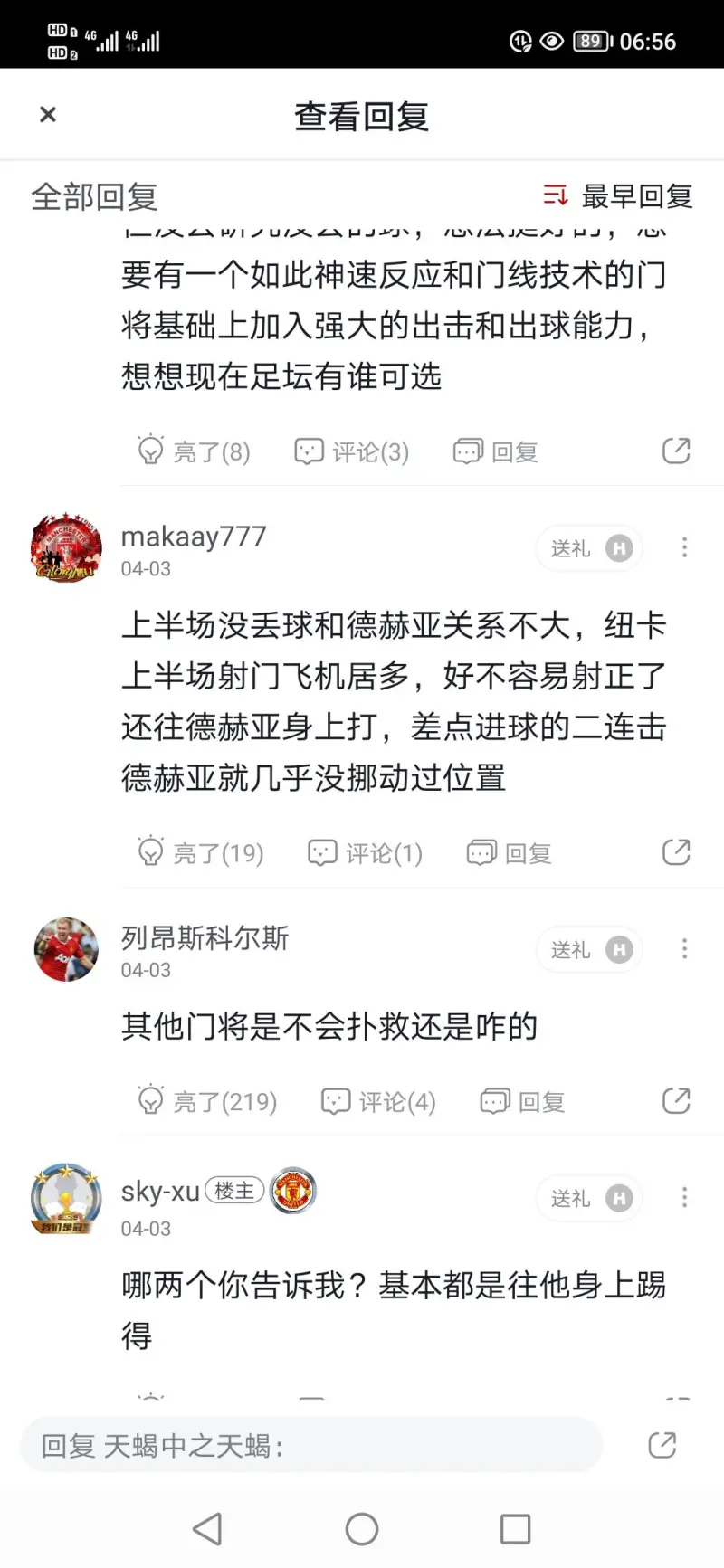Like makaay777's reply with 亮了(19)

click(x=200, y=852)
